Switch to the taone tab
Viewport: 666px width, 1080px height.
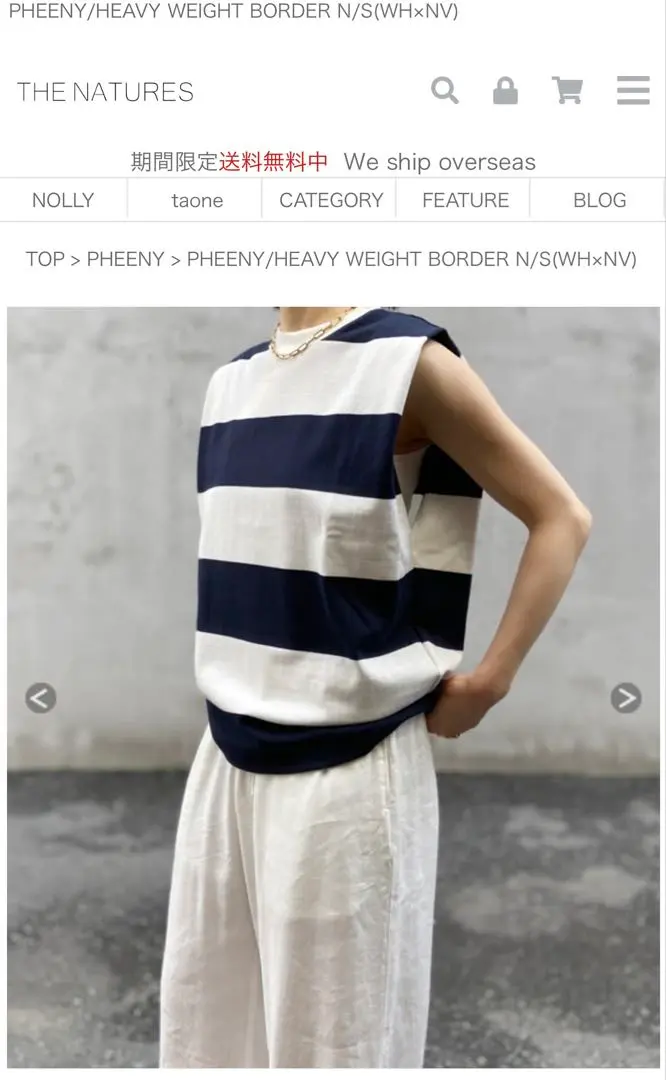197,200
